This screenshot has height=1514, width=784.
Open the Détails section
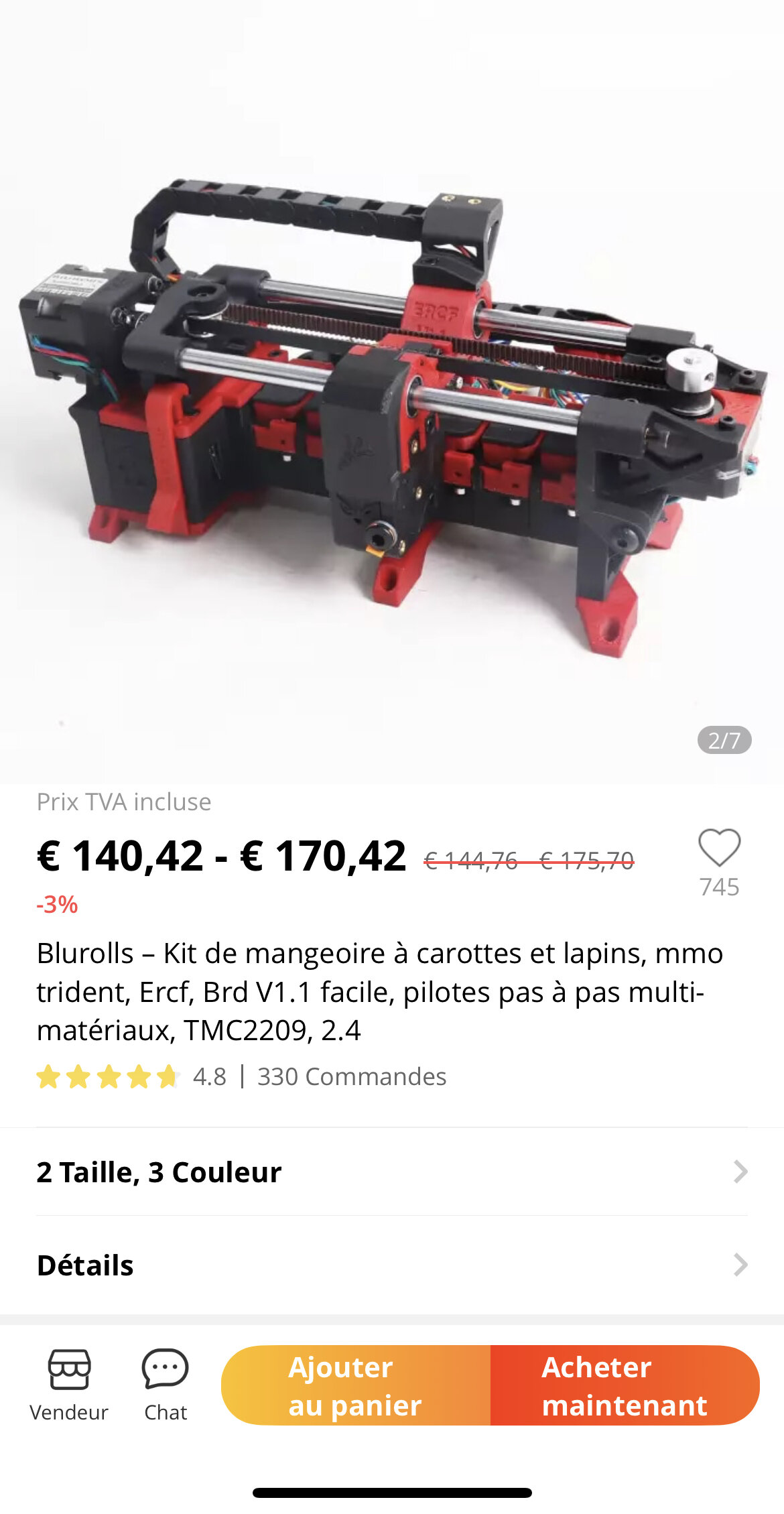click(391, 1265)
